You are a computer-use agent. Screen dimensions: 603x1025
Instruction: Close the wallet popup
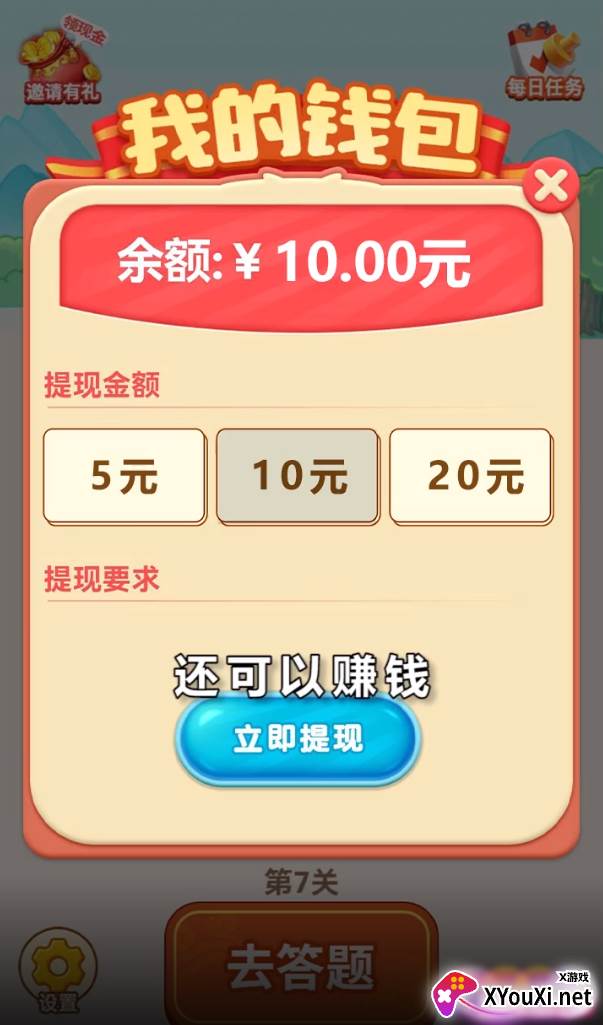coord(551,188)
